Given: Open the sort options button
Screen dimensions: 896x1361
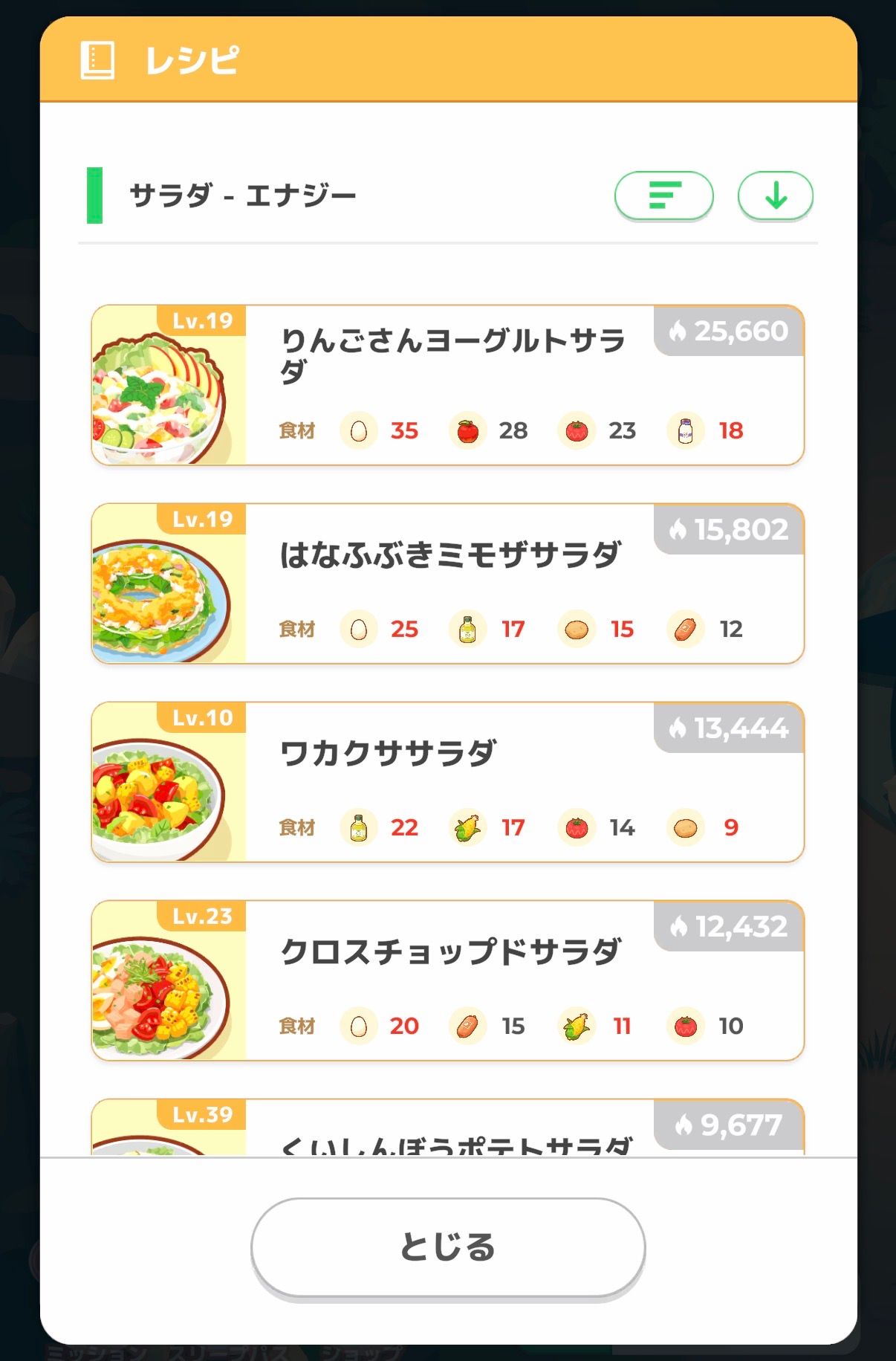Looking at the screenshot, I should 663,195.
